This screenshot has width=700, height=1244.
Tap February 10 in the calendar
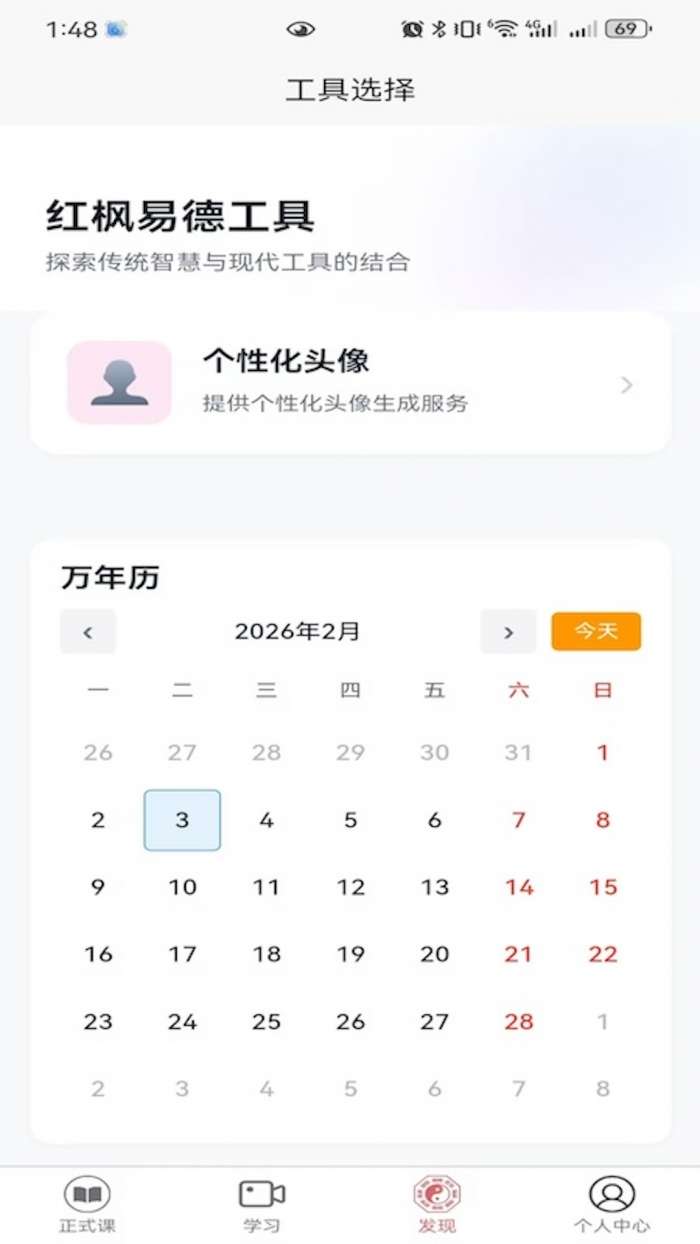182,887
